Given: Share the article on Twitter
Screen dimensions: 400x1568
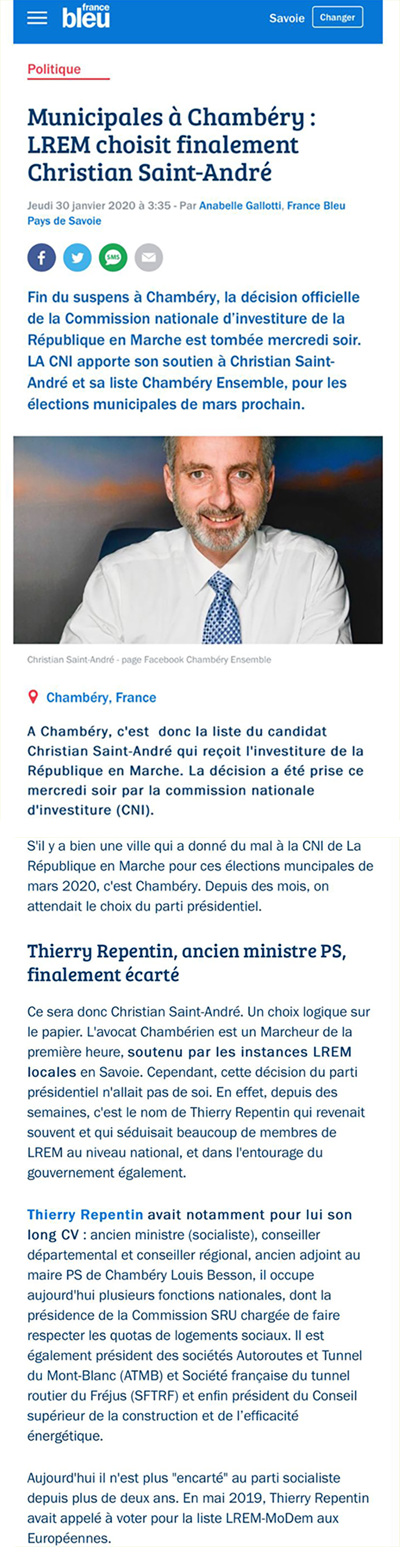Looking at the screenshot, I should [77, 257].
